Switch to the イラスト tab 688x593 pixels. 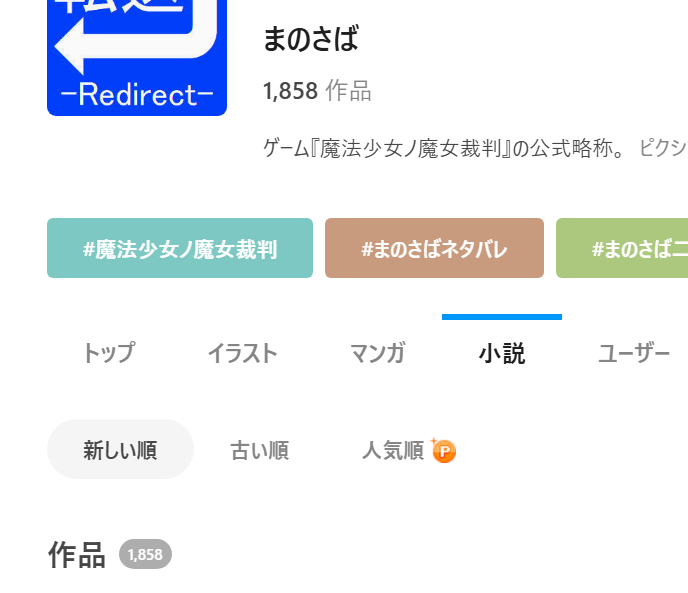coord(242,353)
